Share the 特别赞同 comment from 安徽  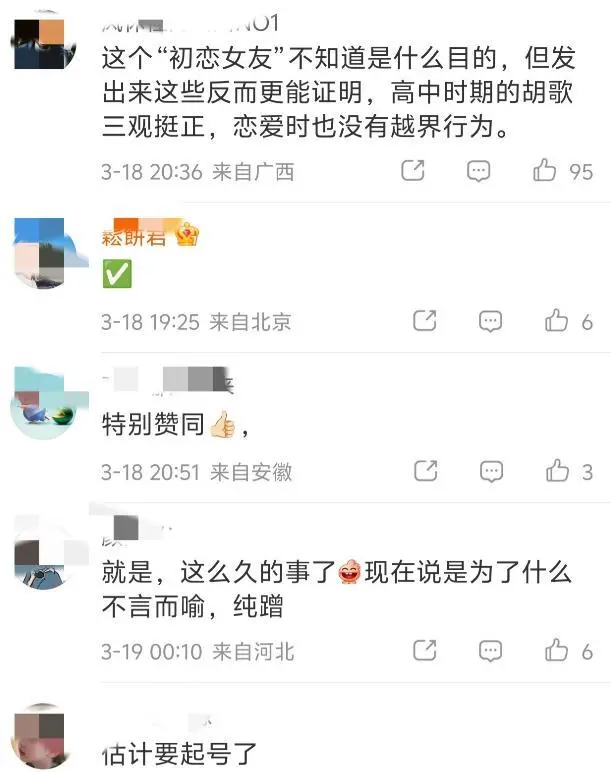pyautogui.click(x=424, y=470)
